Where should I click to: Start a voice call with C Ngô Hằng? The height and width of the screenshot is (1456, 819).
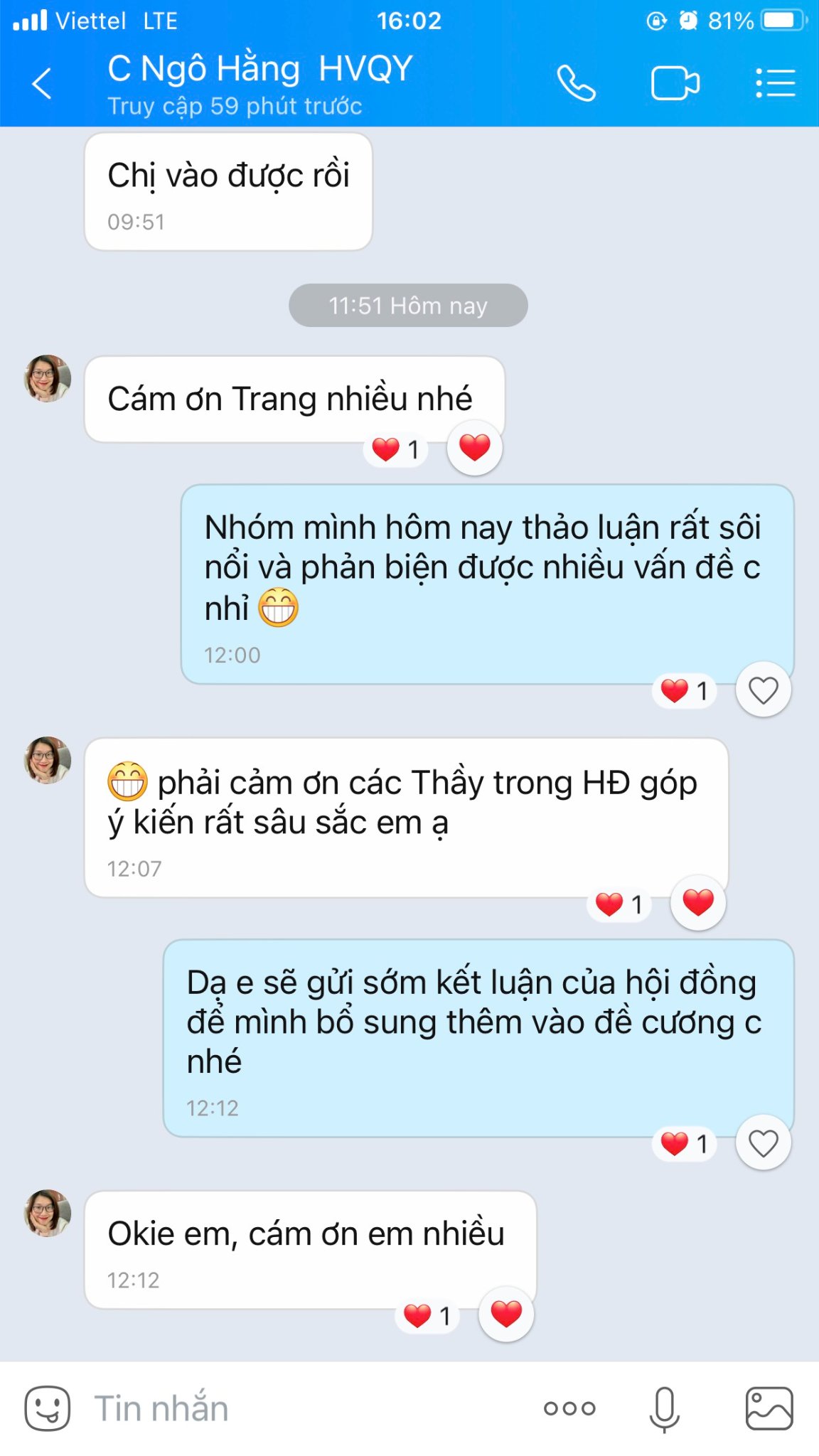[x=575, y=84]
